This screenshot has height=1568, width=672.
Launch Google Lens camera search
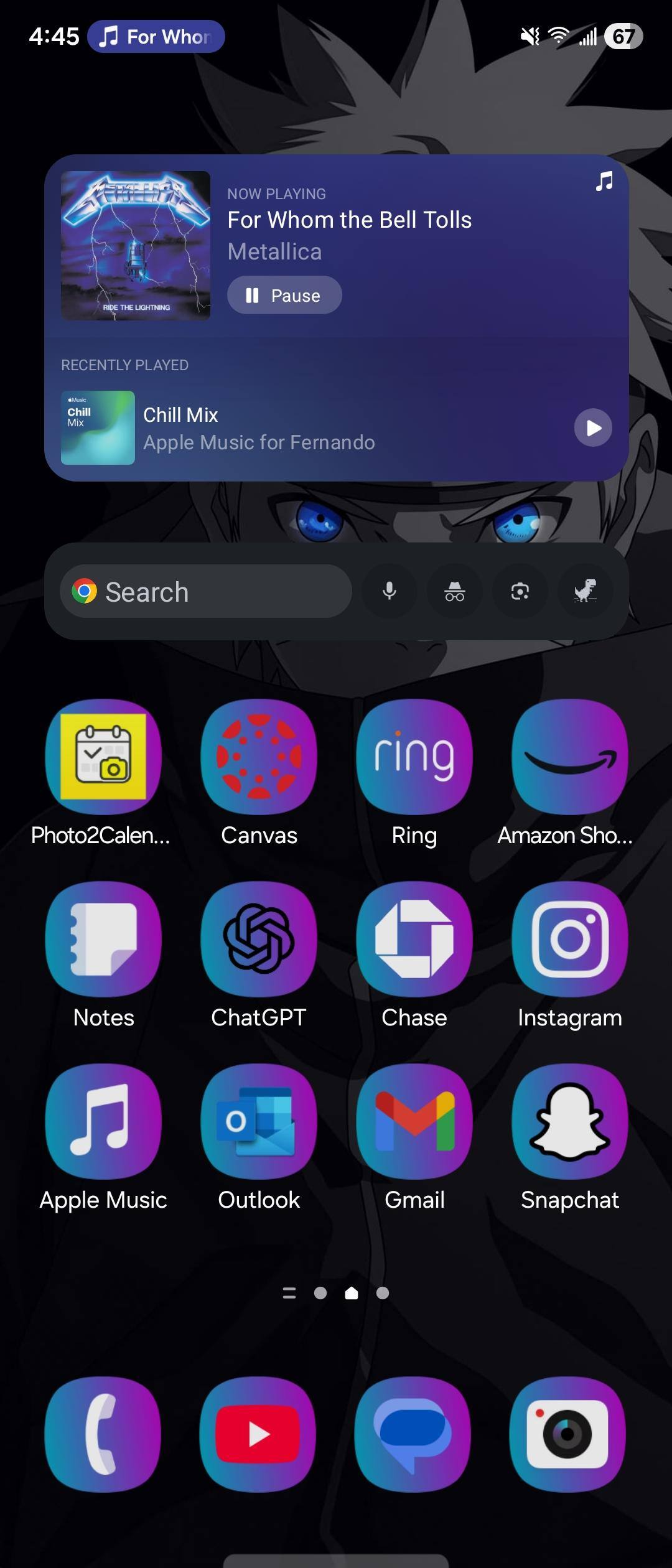[x=520, y=591]
